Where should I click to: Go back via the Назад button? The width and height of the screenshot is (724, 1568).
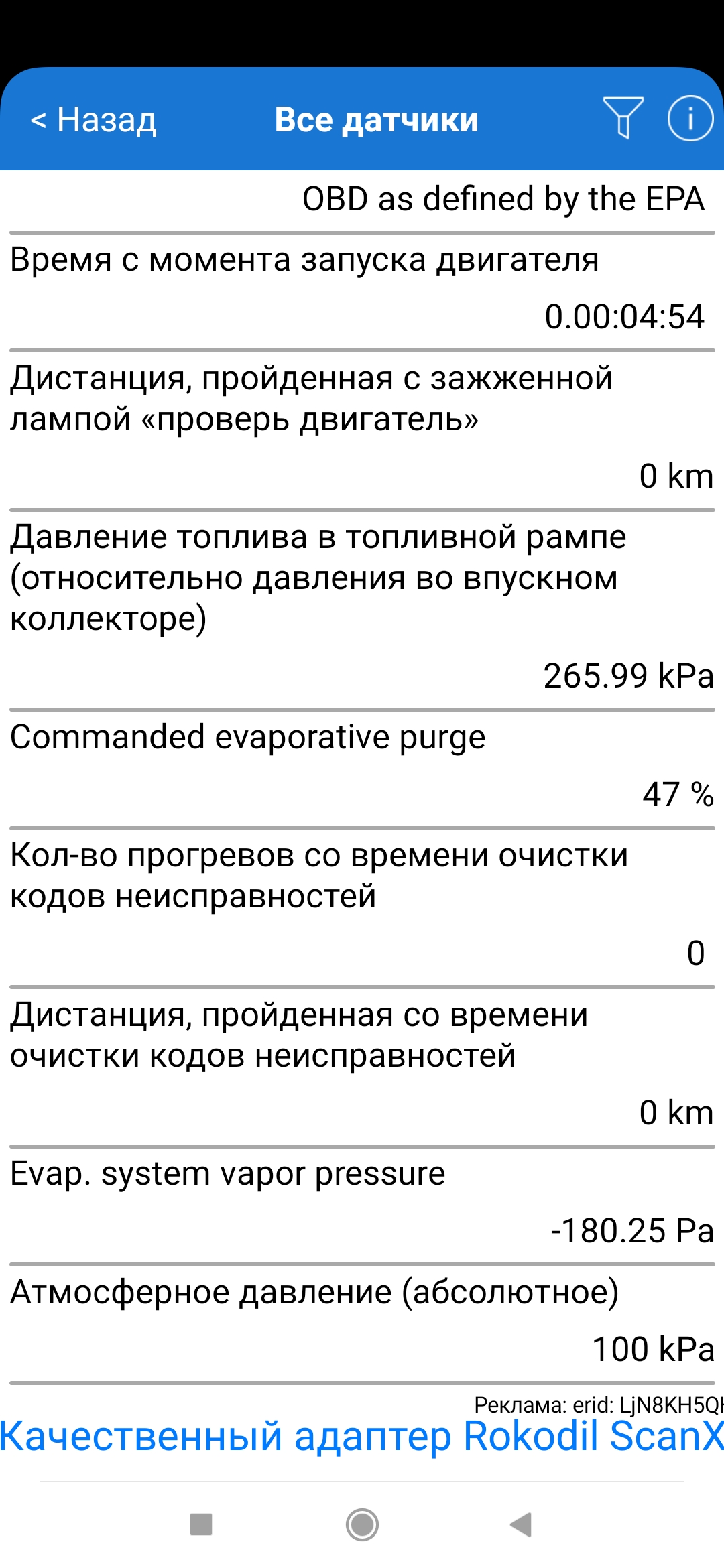94,121
